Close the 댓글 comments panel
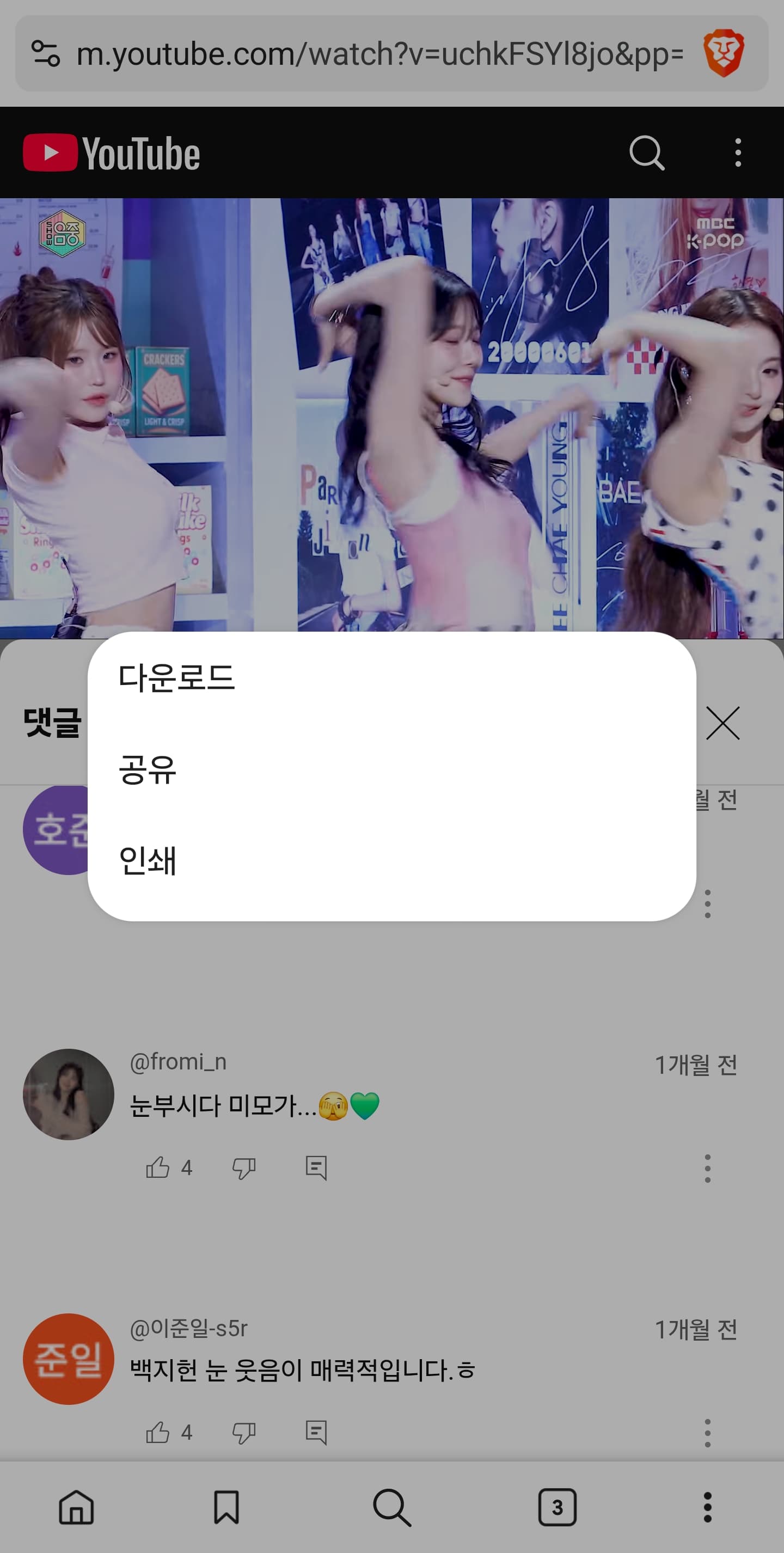 (x=722, y=723)
